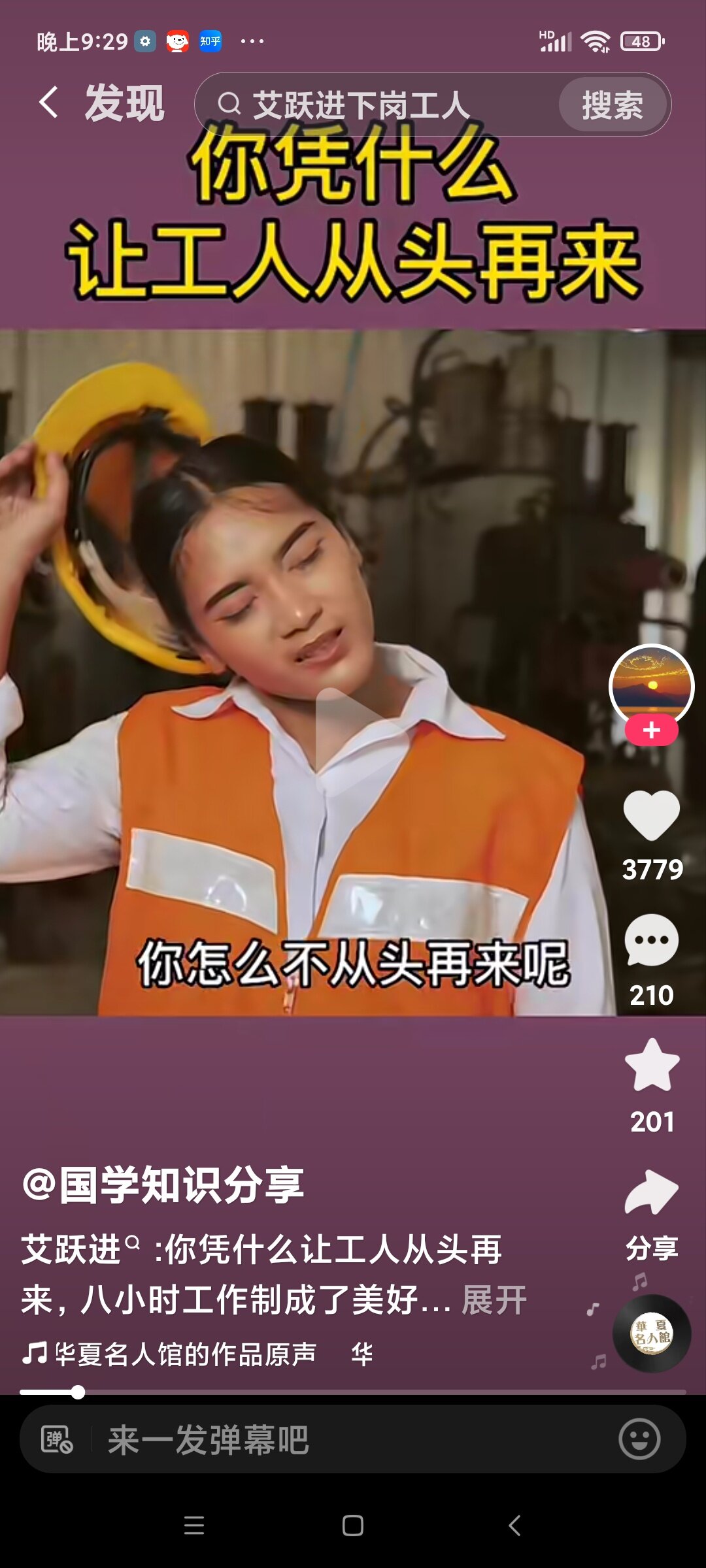Tap the 搜索 button
The height and width of the screenshot is (1568, 706).
(613, 105)
